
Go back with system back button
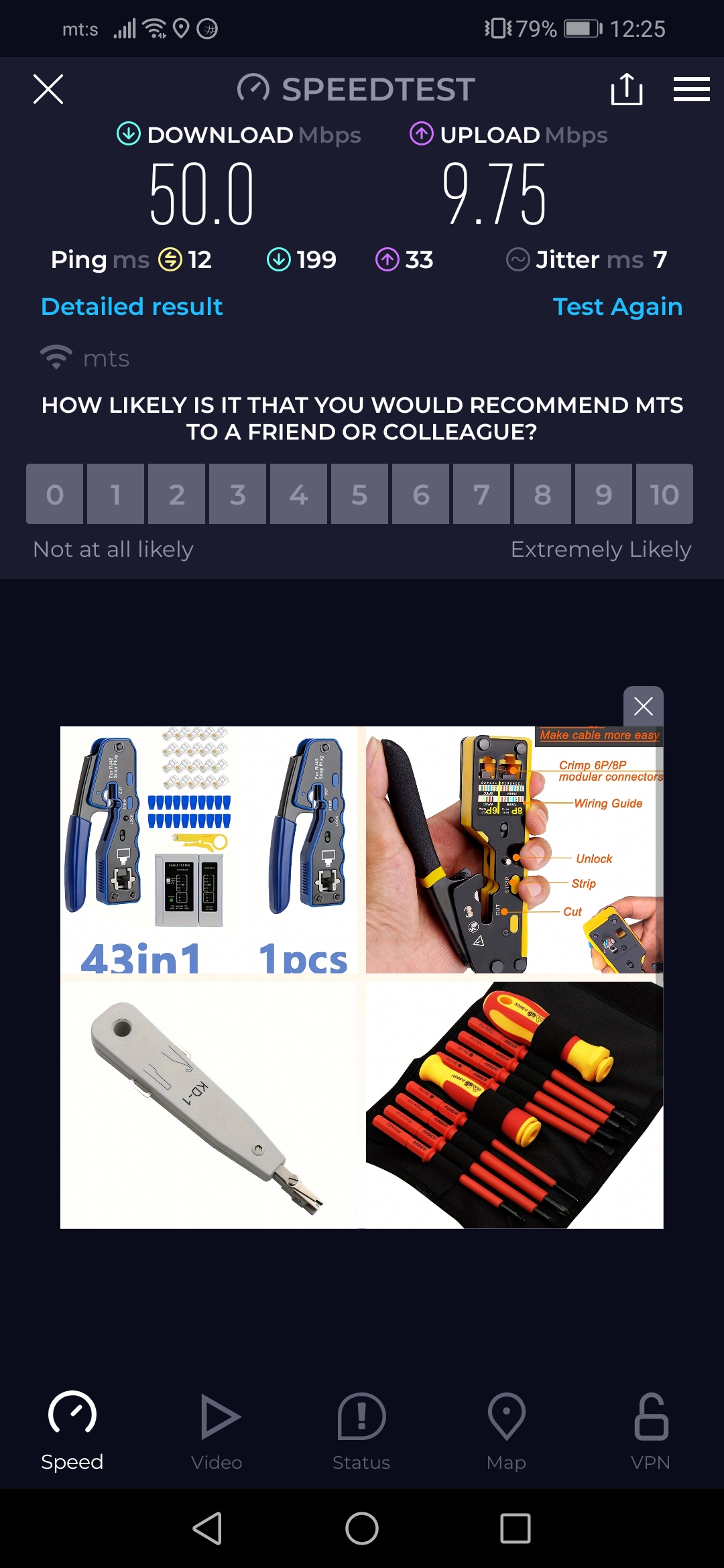(x=208, y=1528)
